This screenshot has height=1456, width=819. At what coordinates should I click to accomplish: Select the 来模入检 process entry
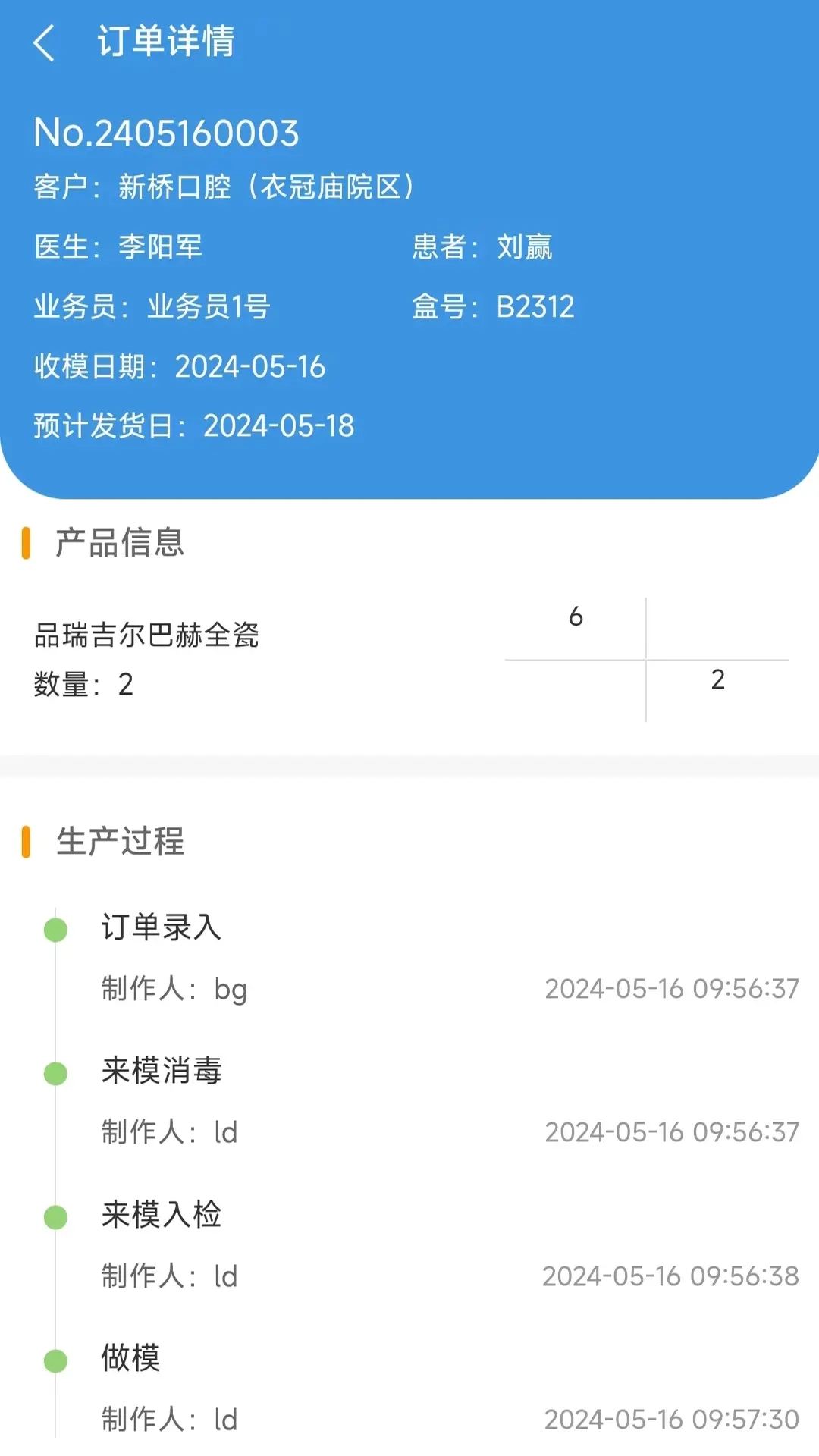pyautogui.click(x=161, y=1216)
